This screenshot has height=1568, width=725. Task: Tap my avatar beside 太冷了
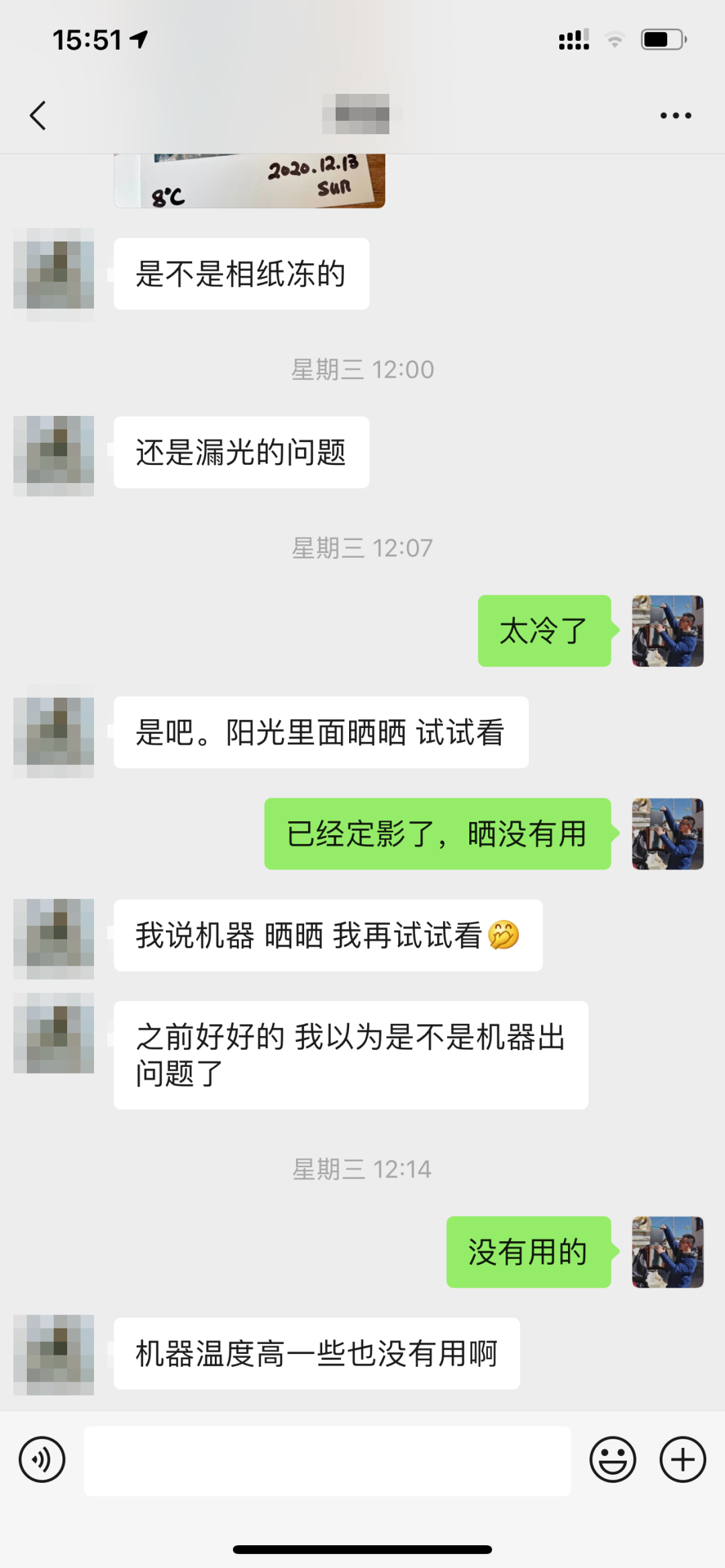667,631
